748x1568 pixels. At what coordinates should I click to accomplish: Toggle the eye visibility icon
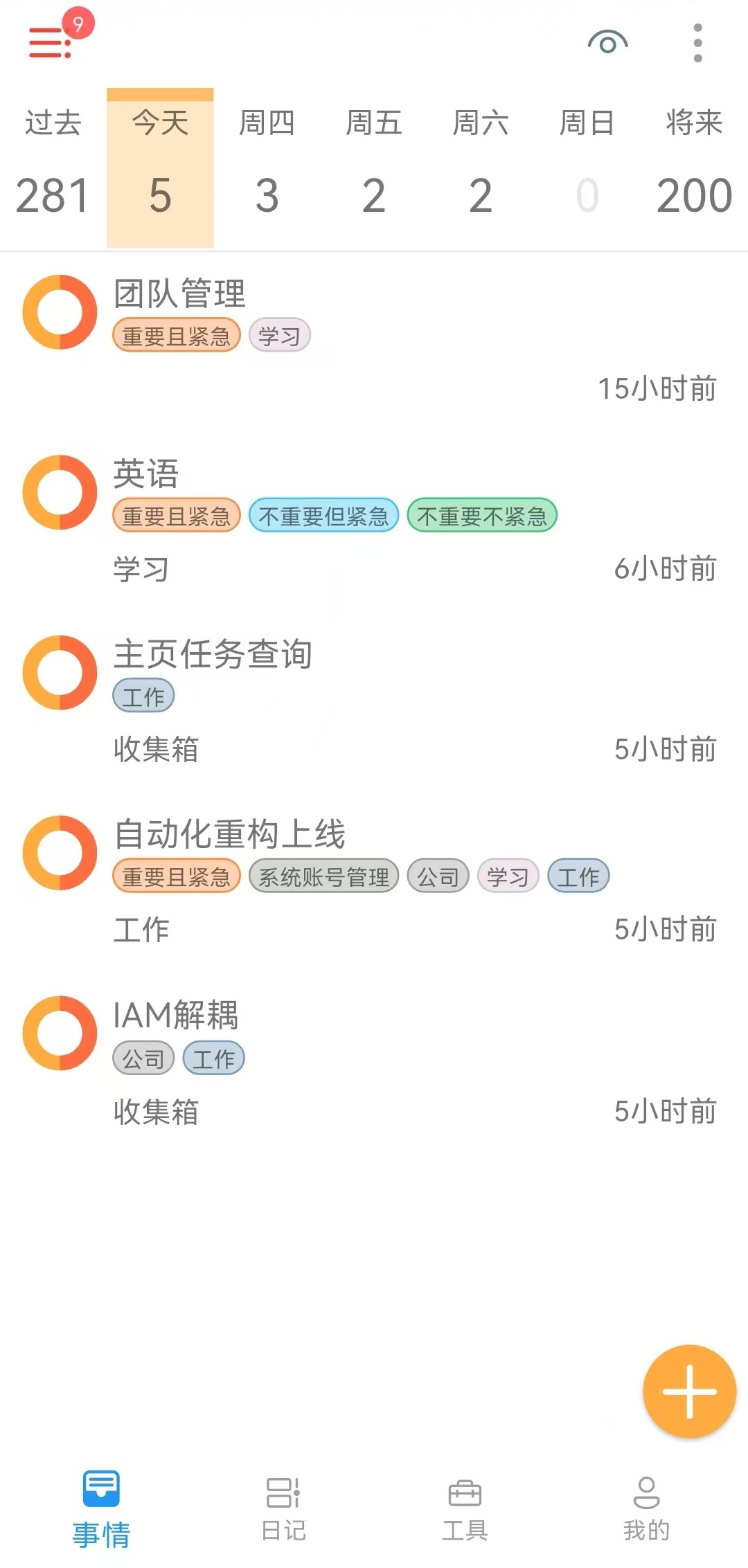coord(607,43)
